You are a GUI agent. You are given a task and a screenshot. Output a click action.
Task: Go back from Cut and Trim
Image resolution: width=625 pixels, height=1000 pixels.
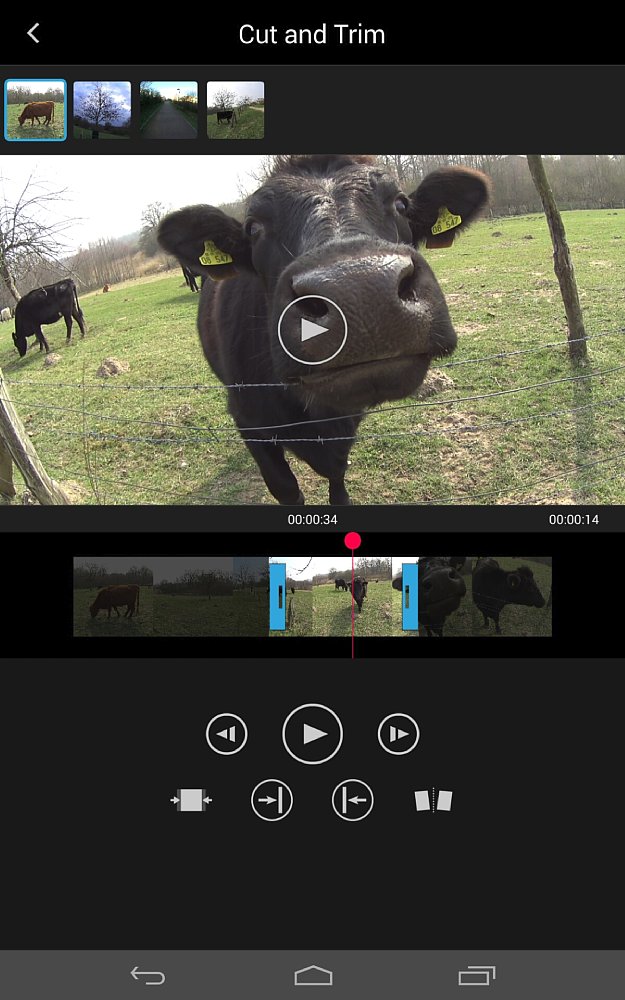(x=33, y=33)
